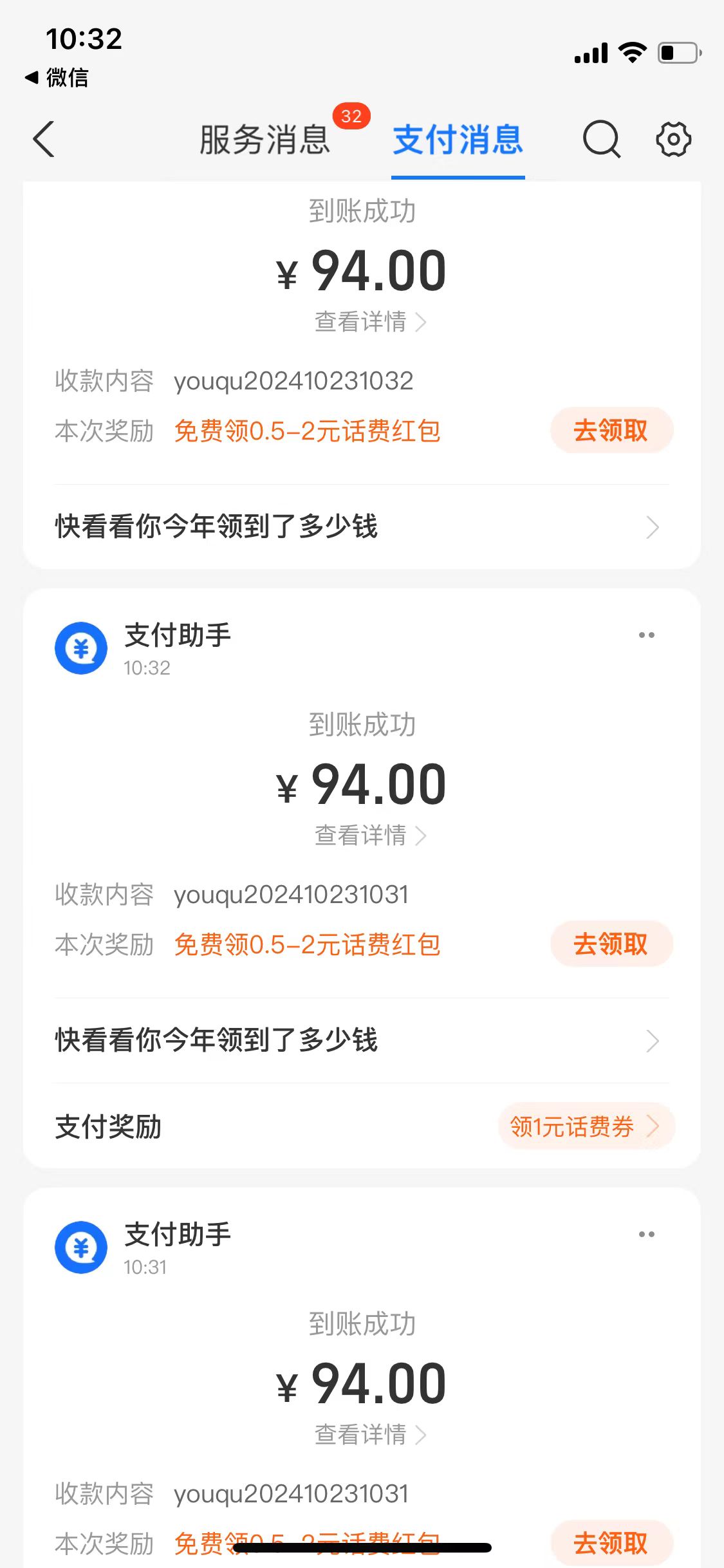This screenshot has width=724, height=1568.
Task: Open overflow dots on the 10:31 支付助手 card
Action: (x=646, y=1234)
